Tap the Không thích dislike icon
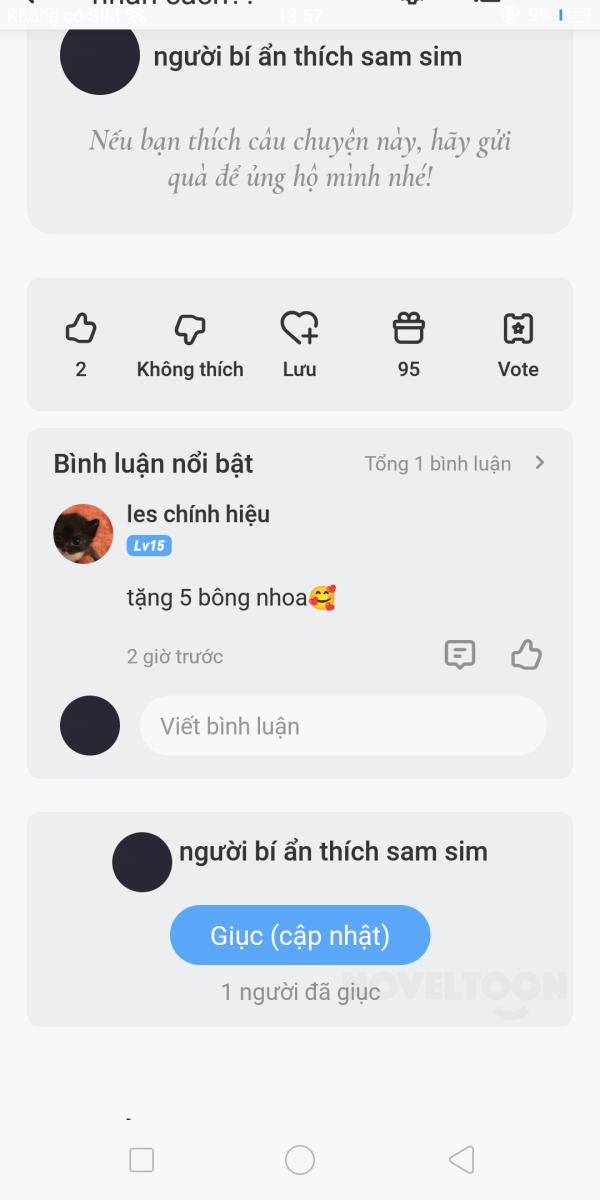 (190, 328)
